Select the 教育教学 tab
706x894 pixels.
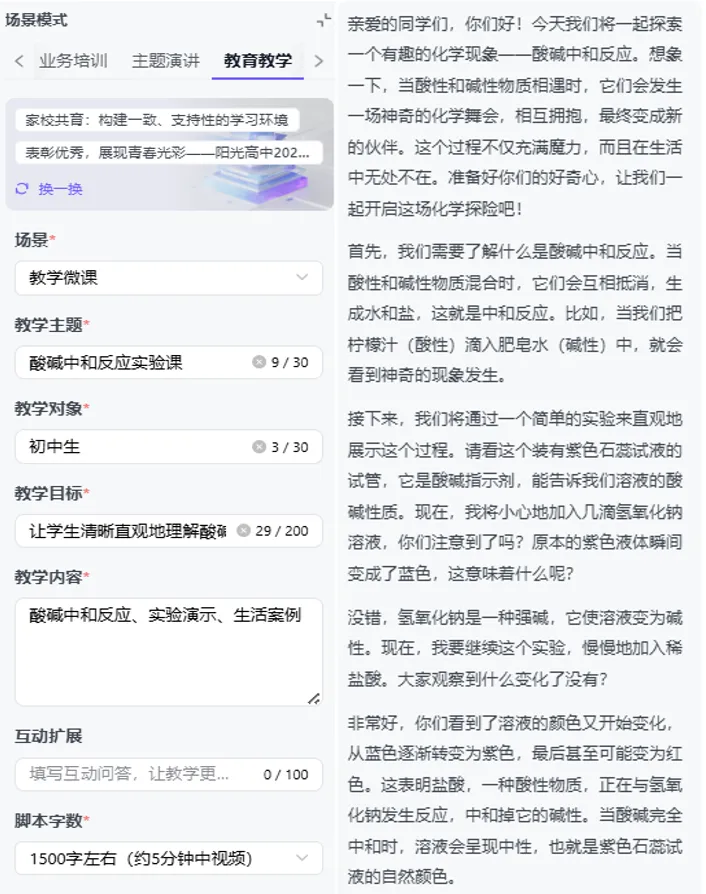pos(257,60)
